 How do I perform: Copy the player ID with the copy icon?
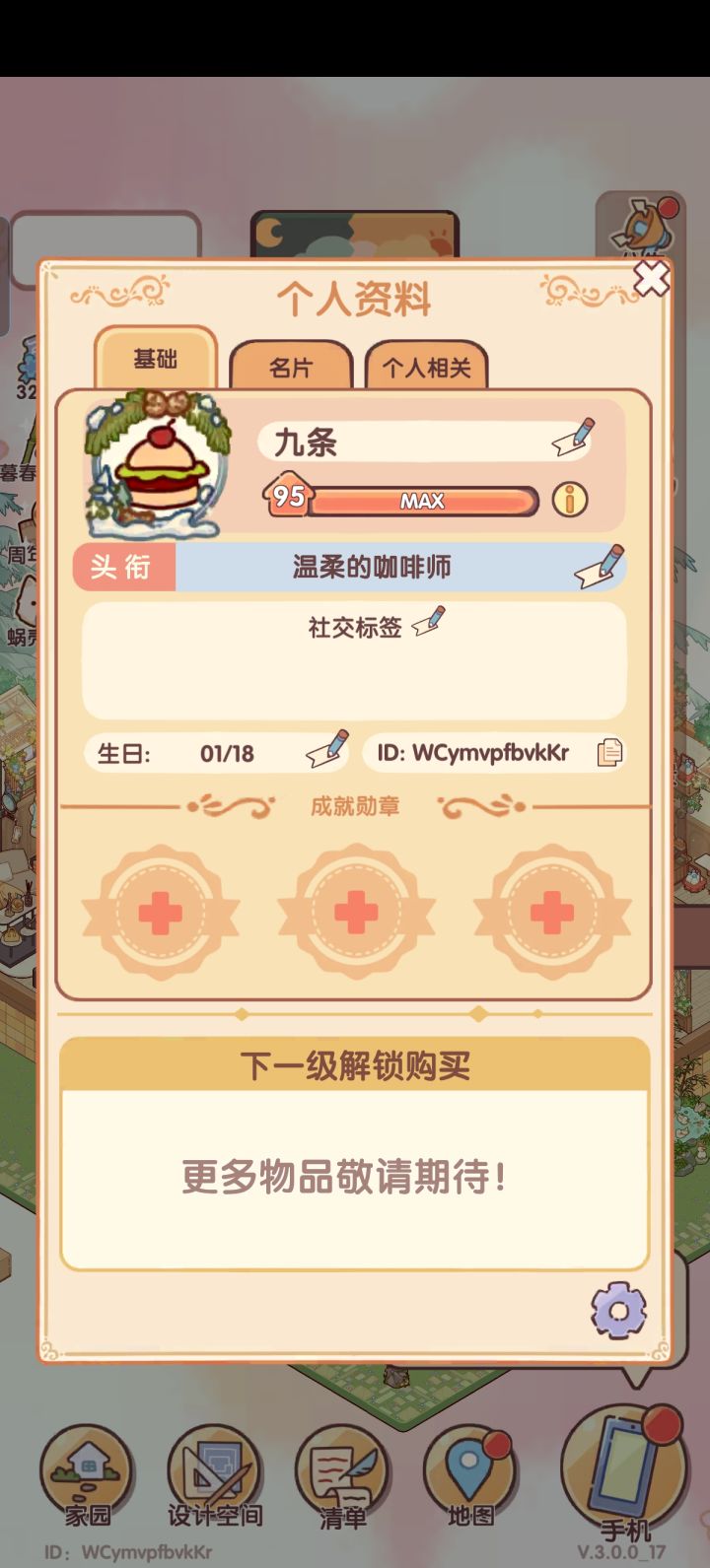[611, 752]
